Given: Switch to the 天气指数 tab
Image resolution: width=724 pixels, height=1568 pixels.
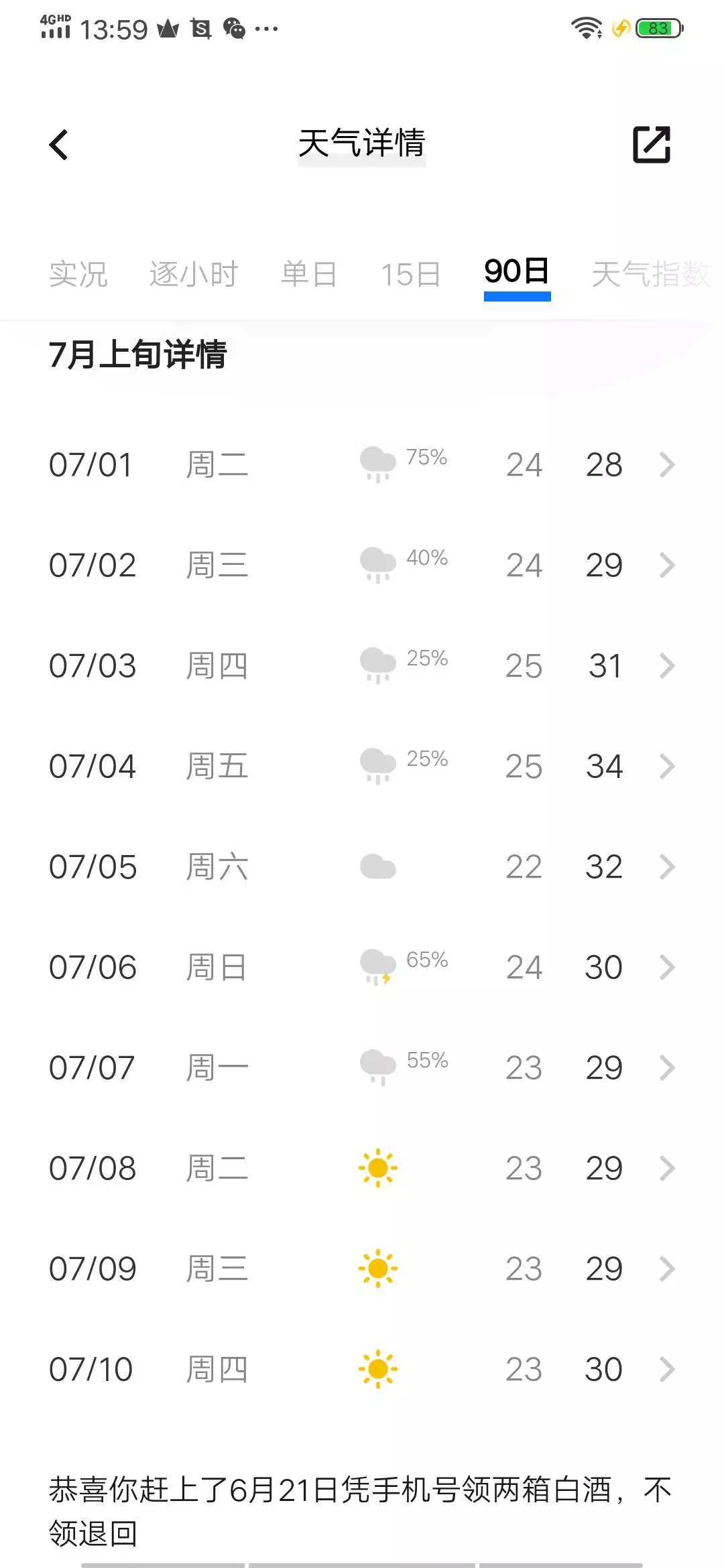Looking at the screenshot, I should tap(650, 274).
